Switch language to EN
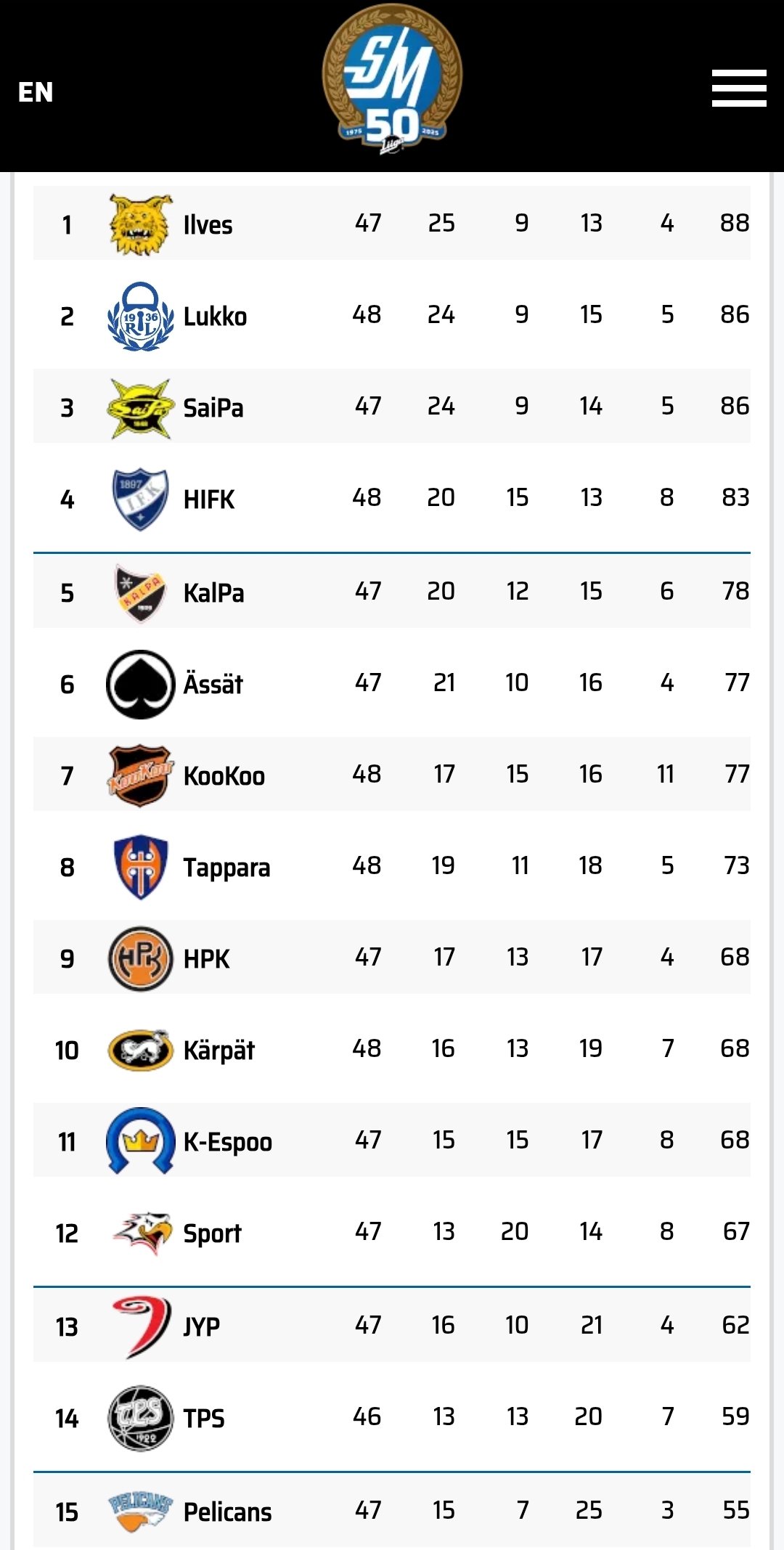The width and height of the screenshot is (784, 1550). (x=36, y=92)
